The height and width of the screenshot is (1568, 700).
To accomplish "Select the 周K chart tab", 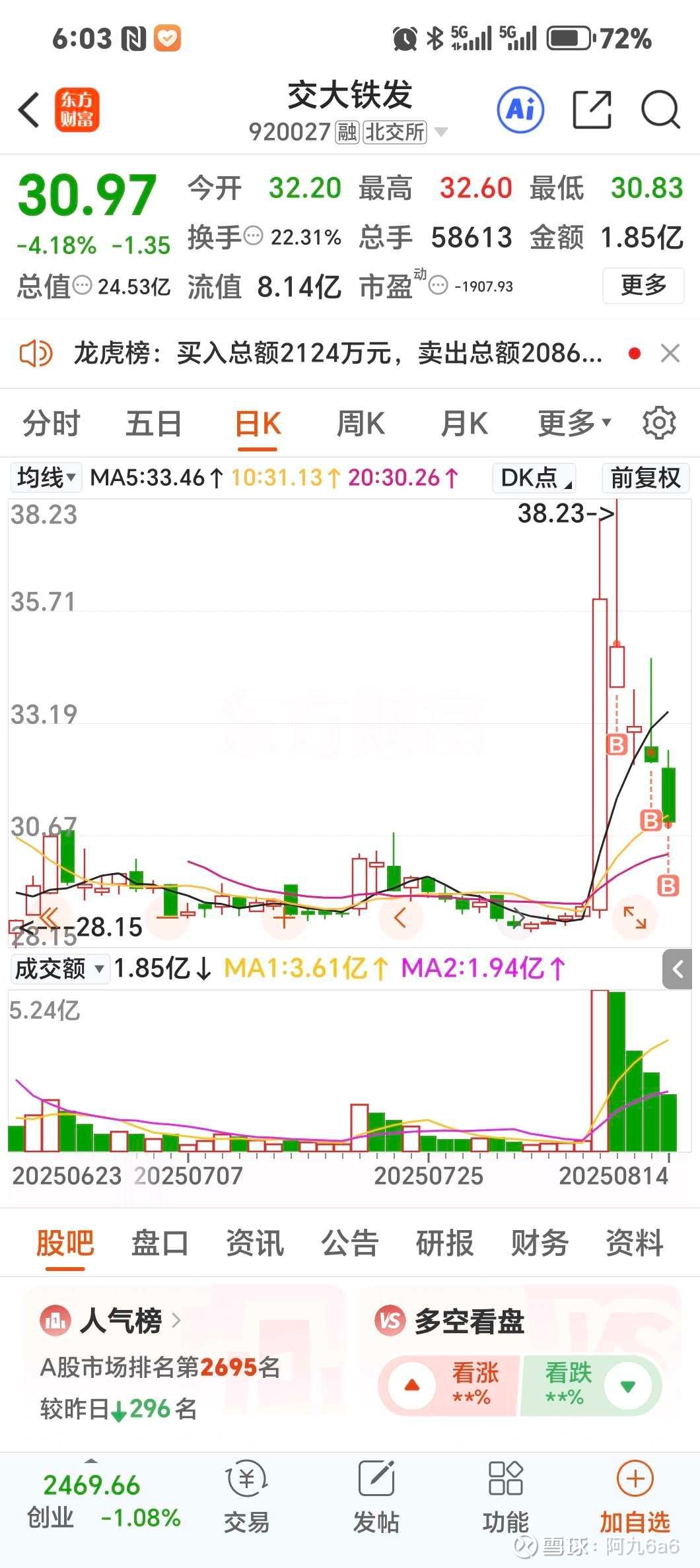I will point(361,423).
